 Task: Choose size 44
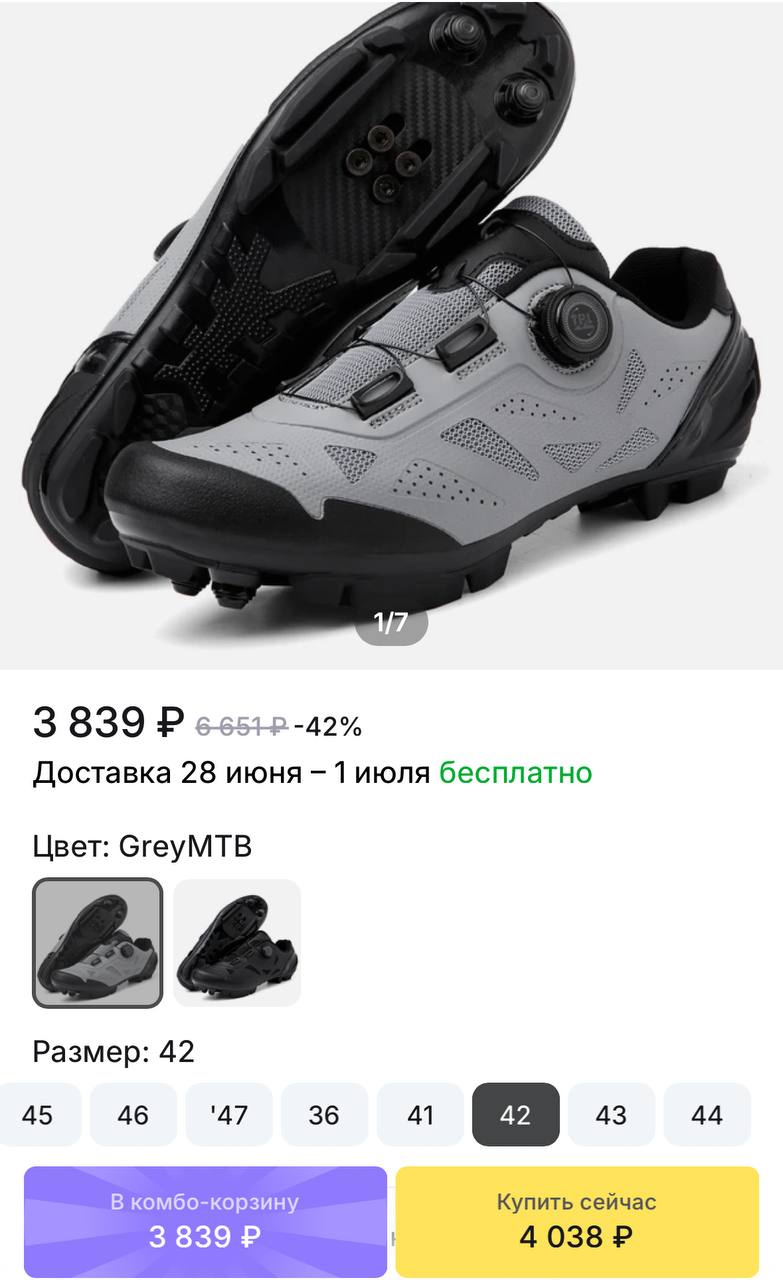click(x=707, y=1115)
